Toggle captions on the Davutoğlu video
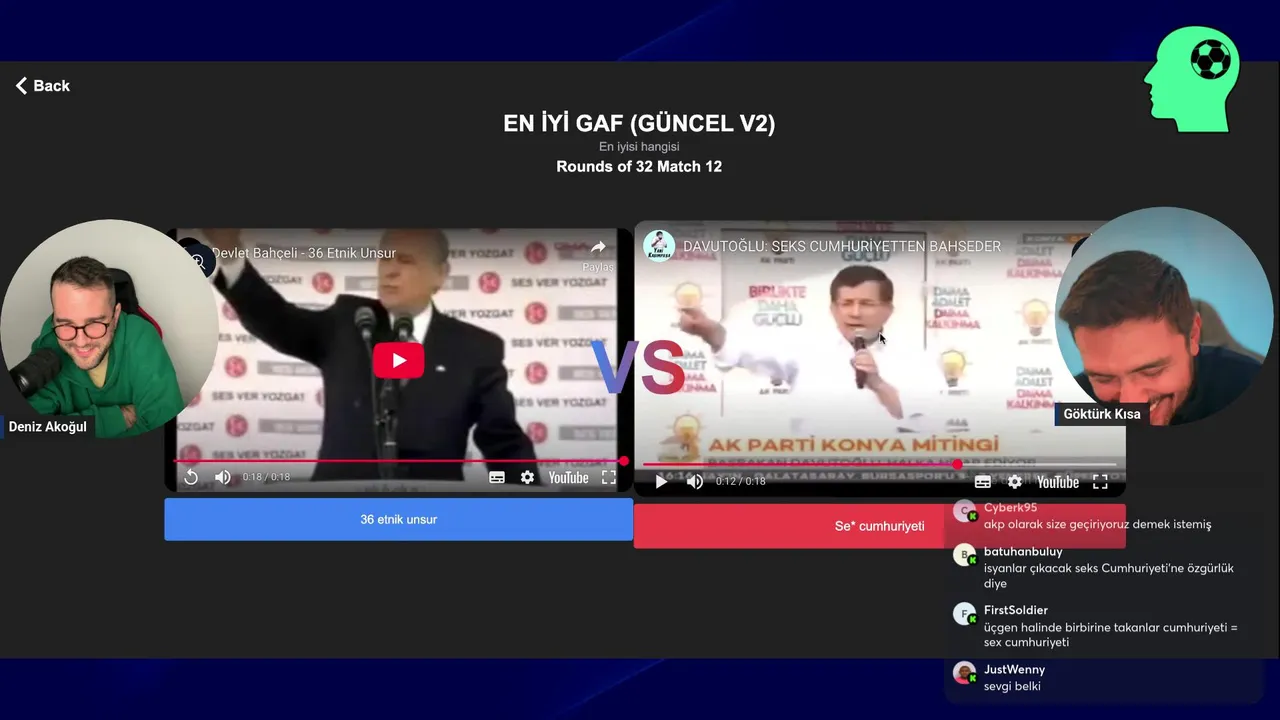Screen dimensions: 1280x720 click(983, 482)
